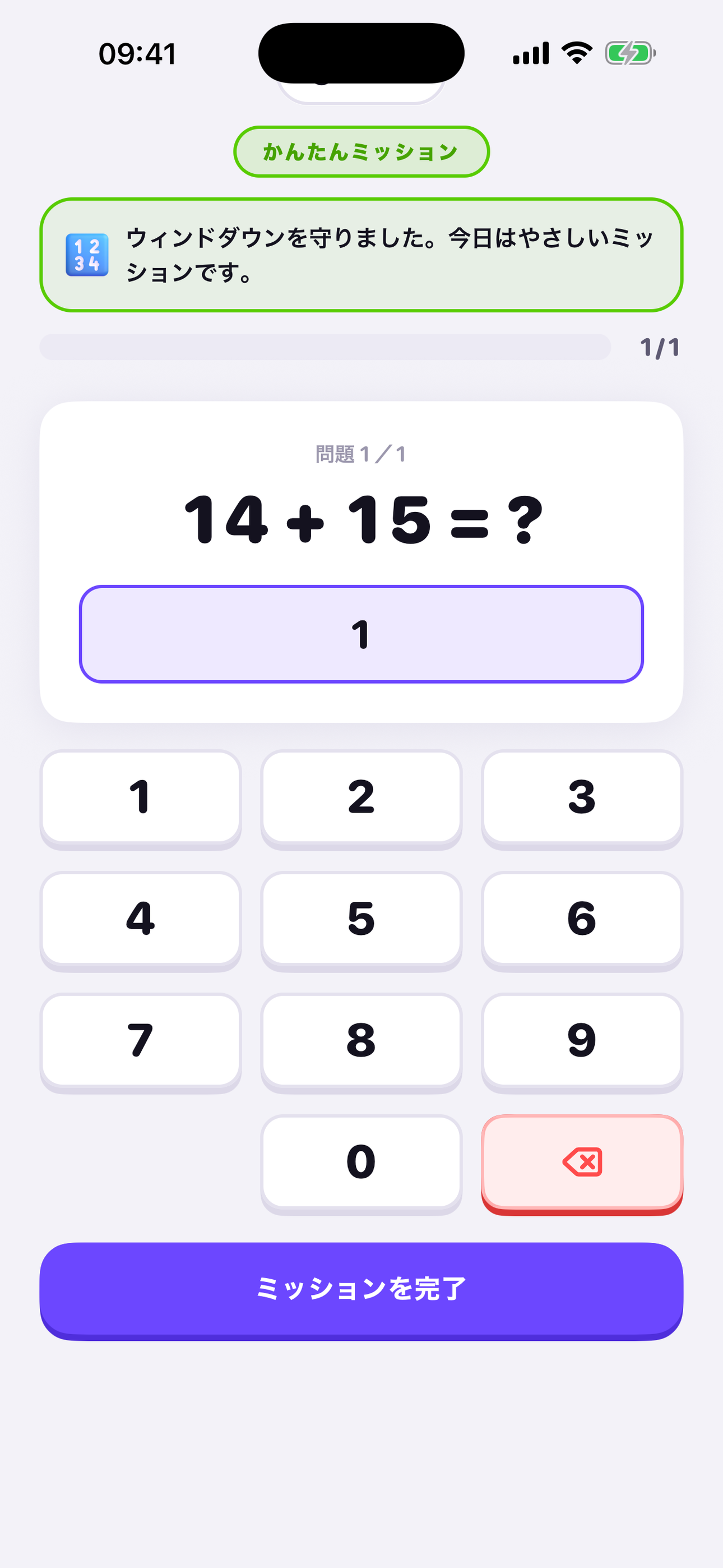Enter digit 4 on the keypad
Screen dimensions: 723x1568
point(141,920)
